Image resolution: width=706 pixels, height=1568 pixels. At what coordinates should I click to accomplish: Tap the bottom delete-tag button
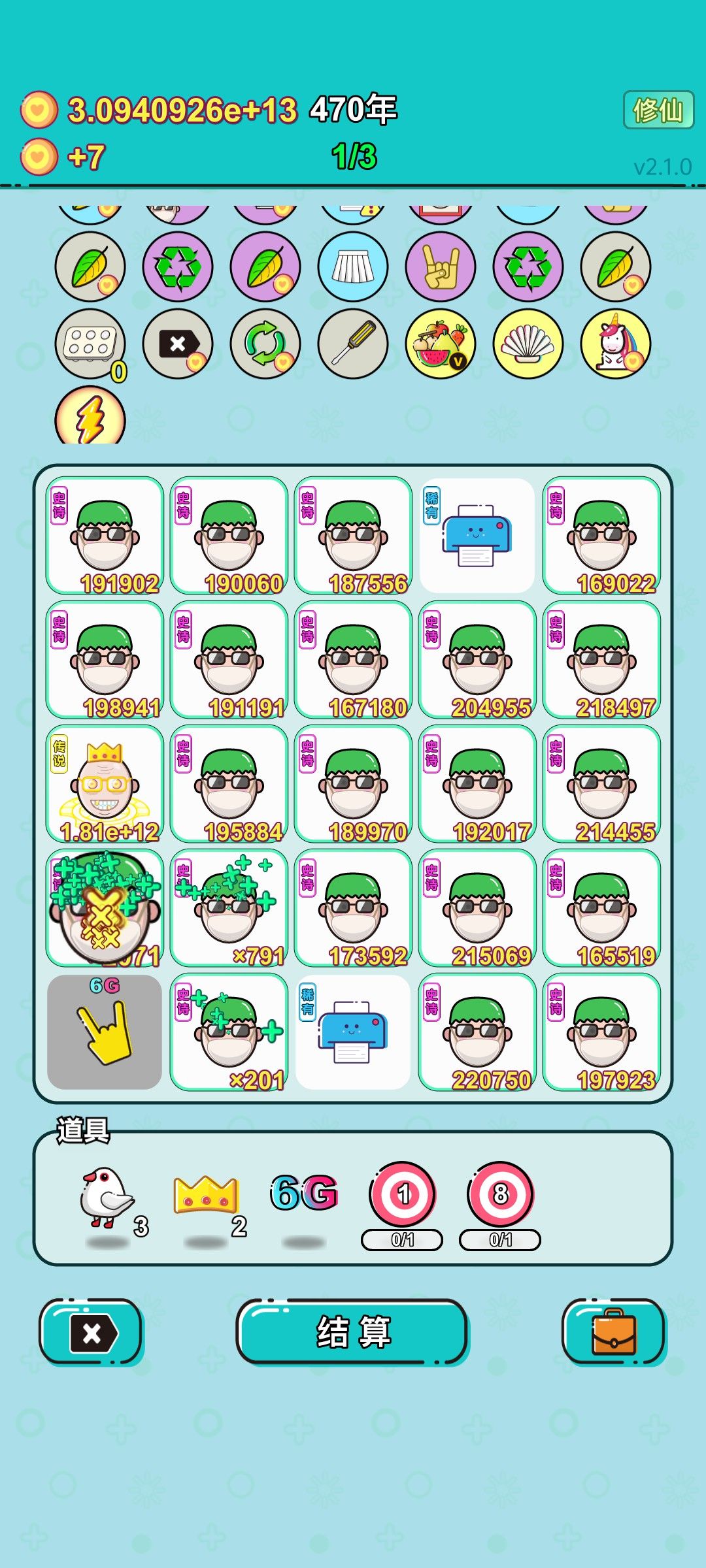(x=92, y=1332)
